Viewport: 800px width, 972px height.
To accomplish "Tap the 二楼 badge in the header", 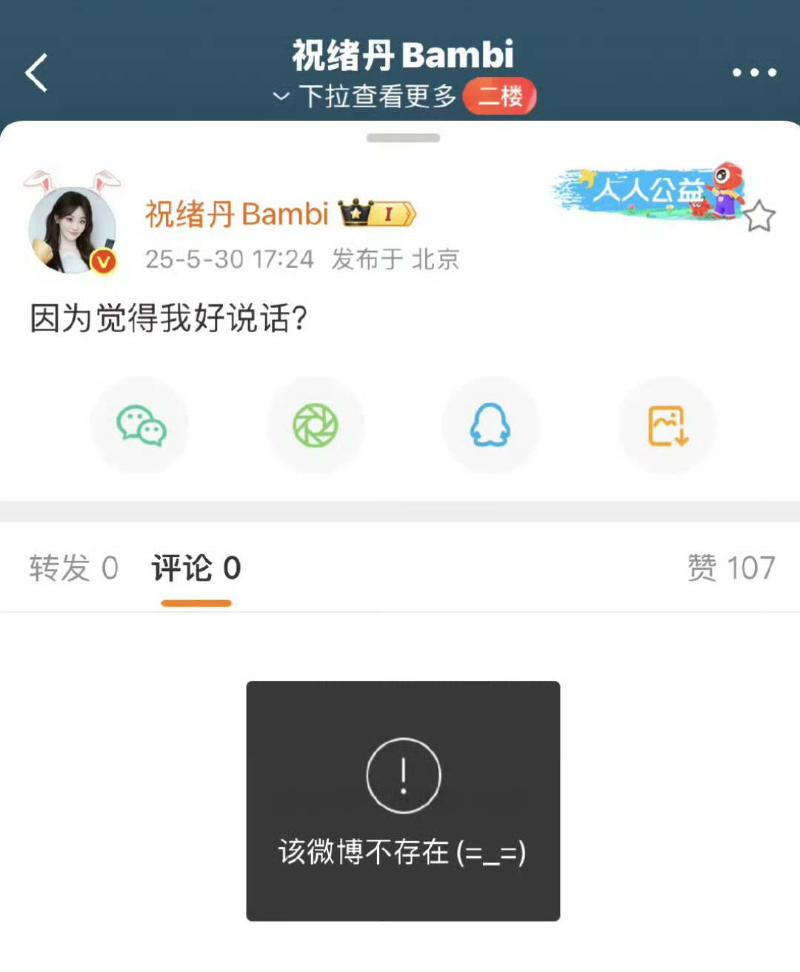I will (x=500, y=97).
